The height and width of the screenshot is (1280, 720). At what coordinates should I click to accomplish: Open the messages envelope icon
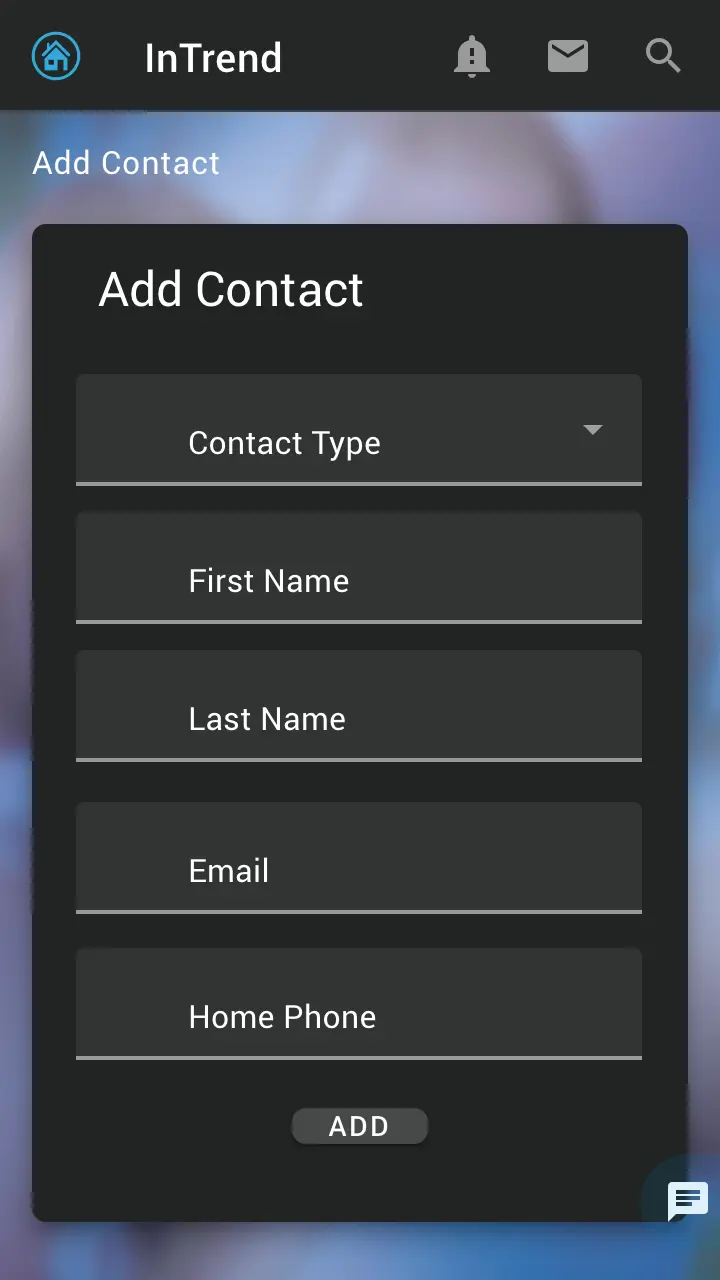pos(567,56)
